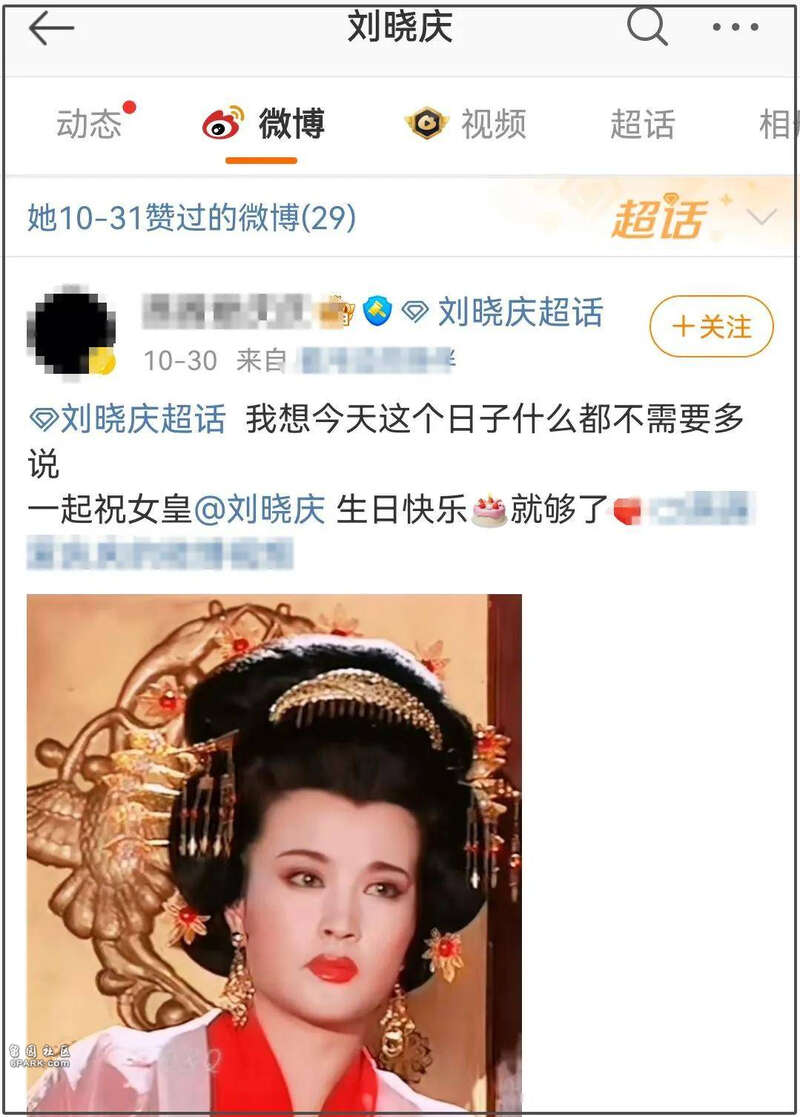Follow the poster with the +关注 button
Viewport: 800px width, 1117px height.
711,327
